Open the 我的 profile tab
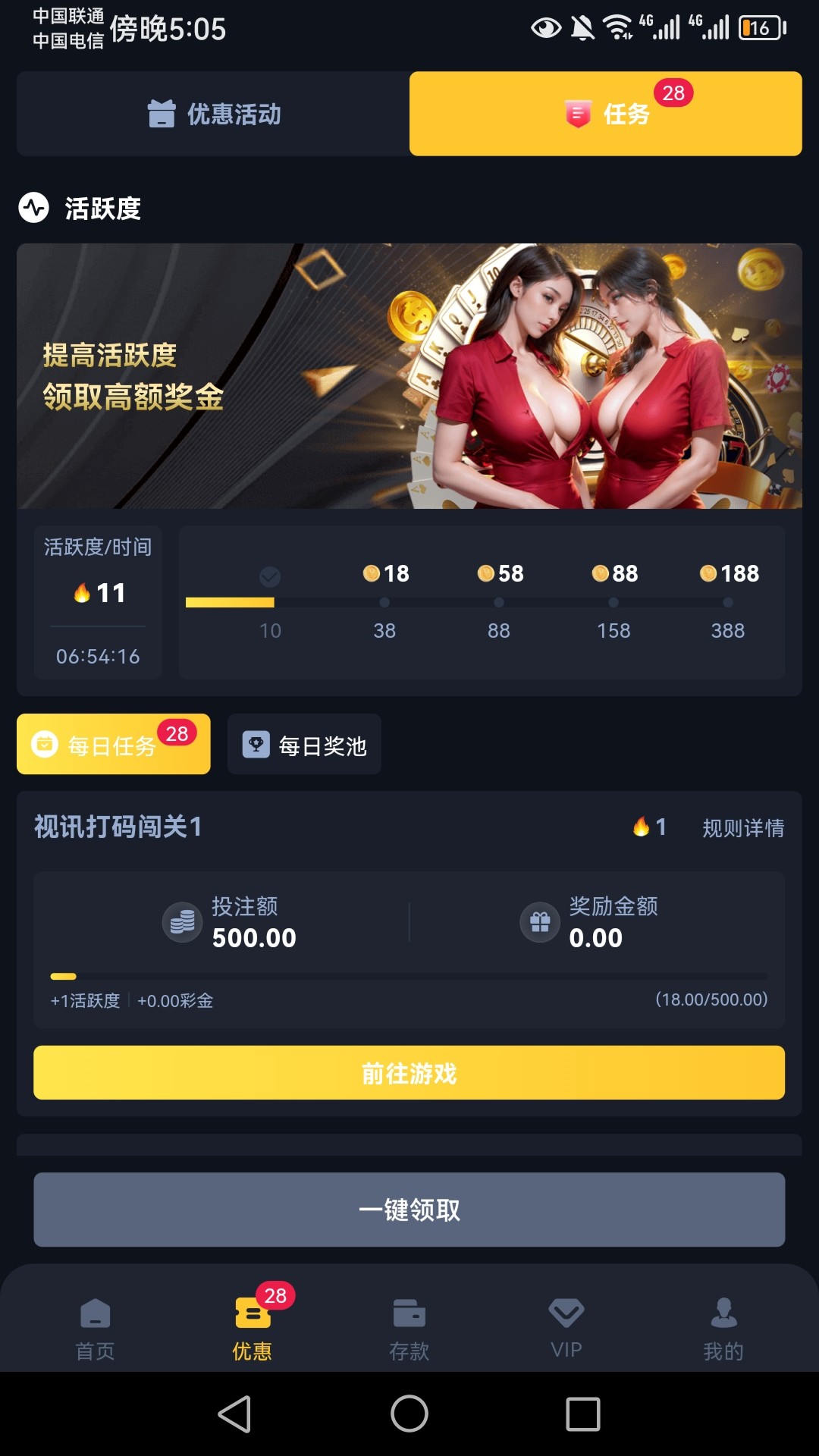Viewport: 819px width, 1456px height. tap(723, 1328)
